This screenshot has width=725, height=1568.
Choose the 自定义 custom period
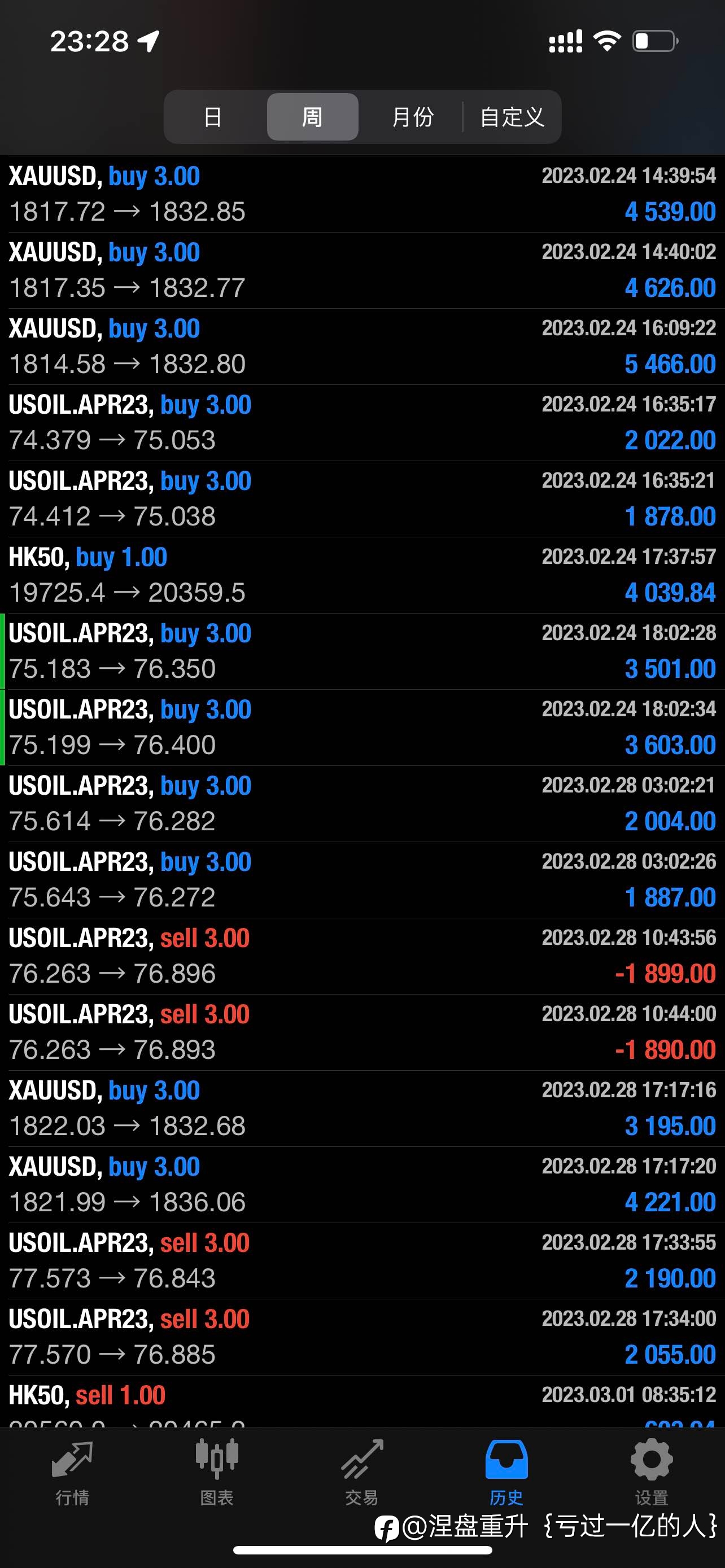[x=512, y=117]
